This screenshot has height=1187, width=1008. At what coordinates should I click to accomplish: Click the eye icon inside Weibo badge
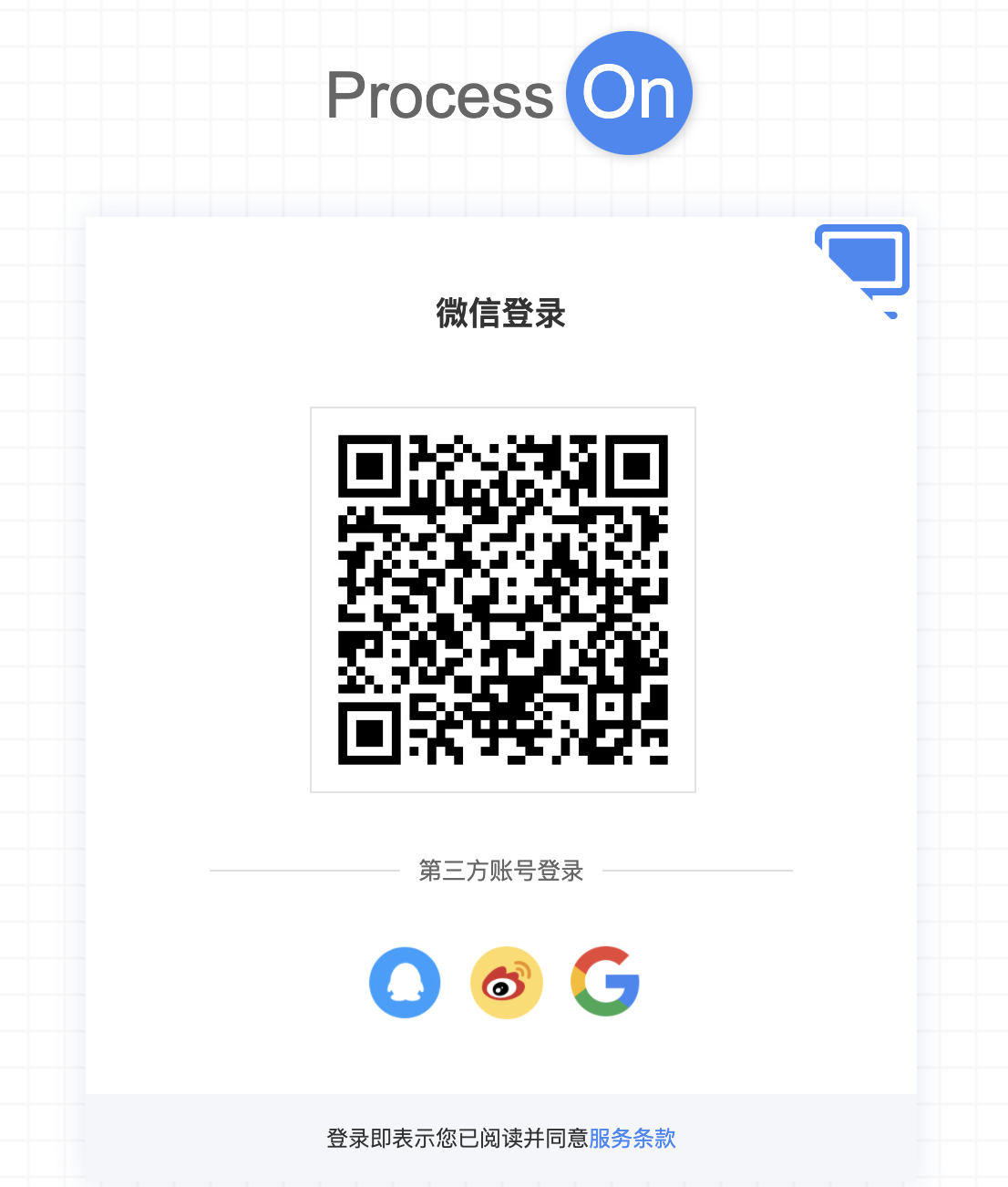tap(502, 987)
